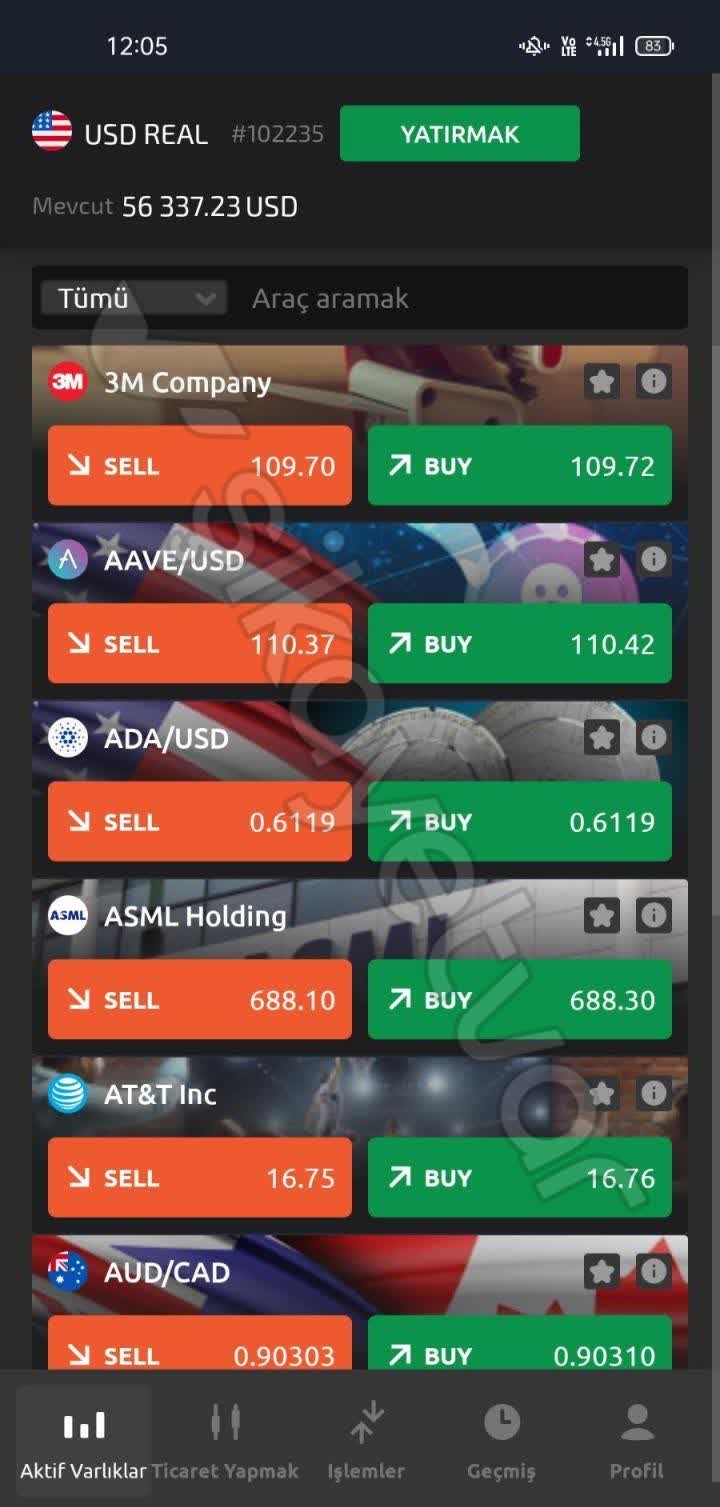Open Geçmiş using the clock icon
The image size is (720, 1507).
(501, 1420)
